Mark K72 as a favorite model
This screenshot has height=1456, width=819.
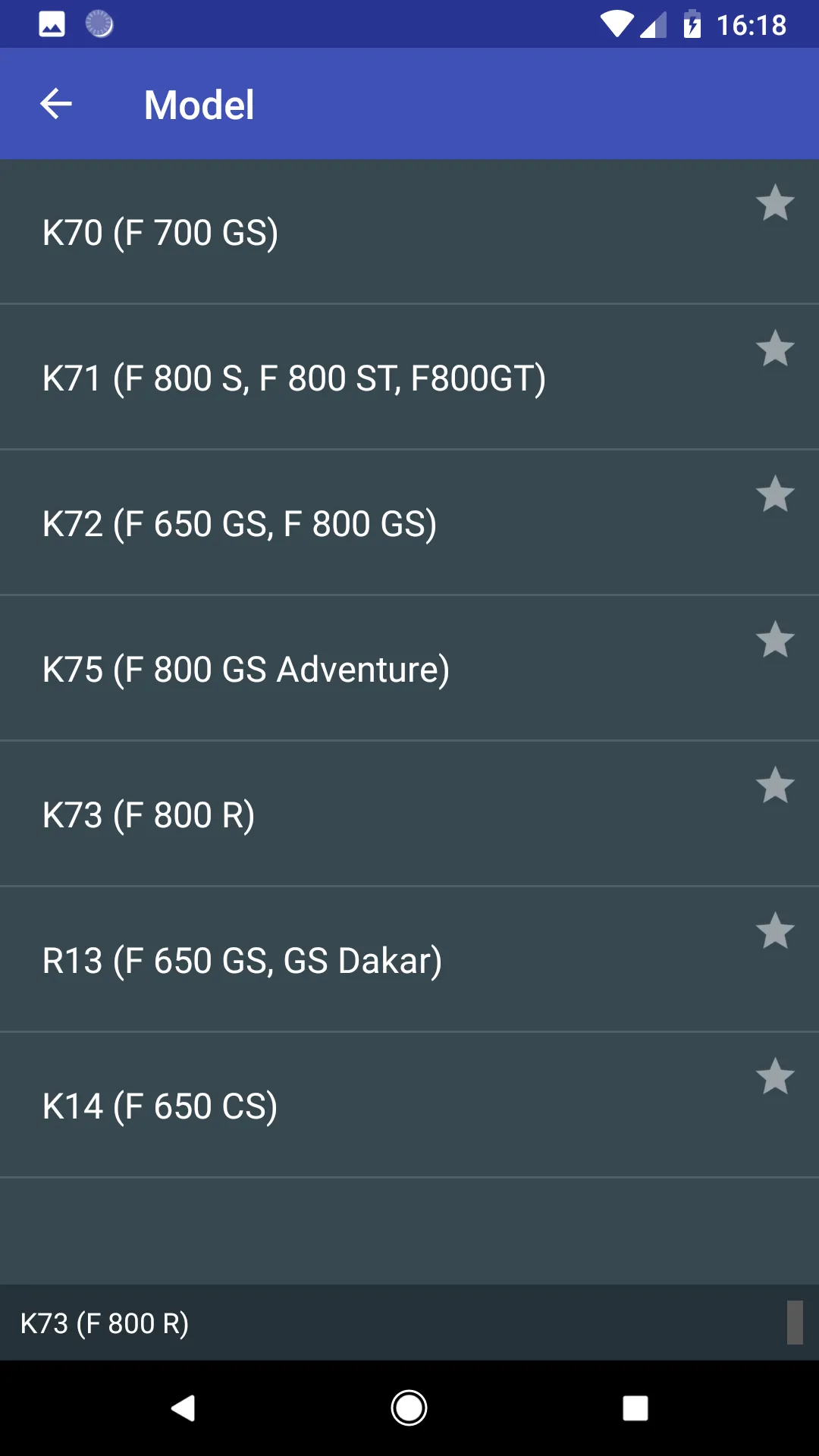pos(774,494)
